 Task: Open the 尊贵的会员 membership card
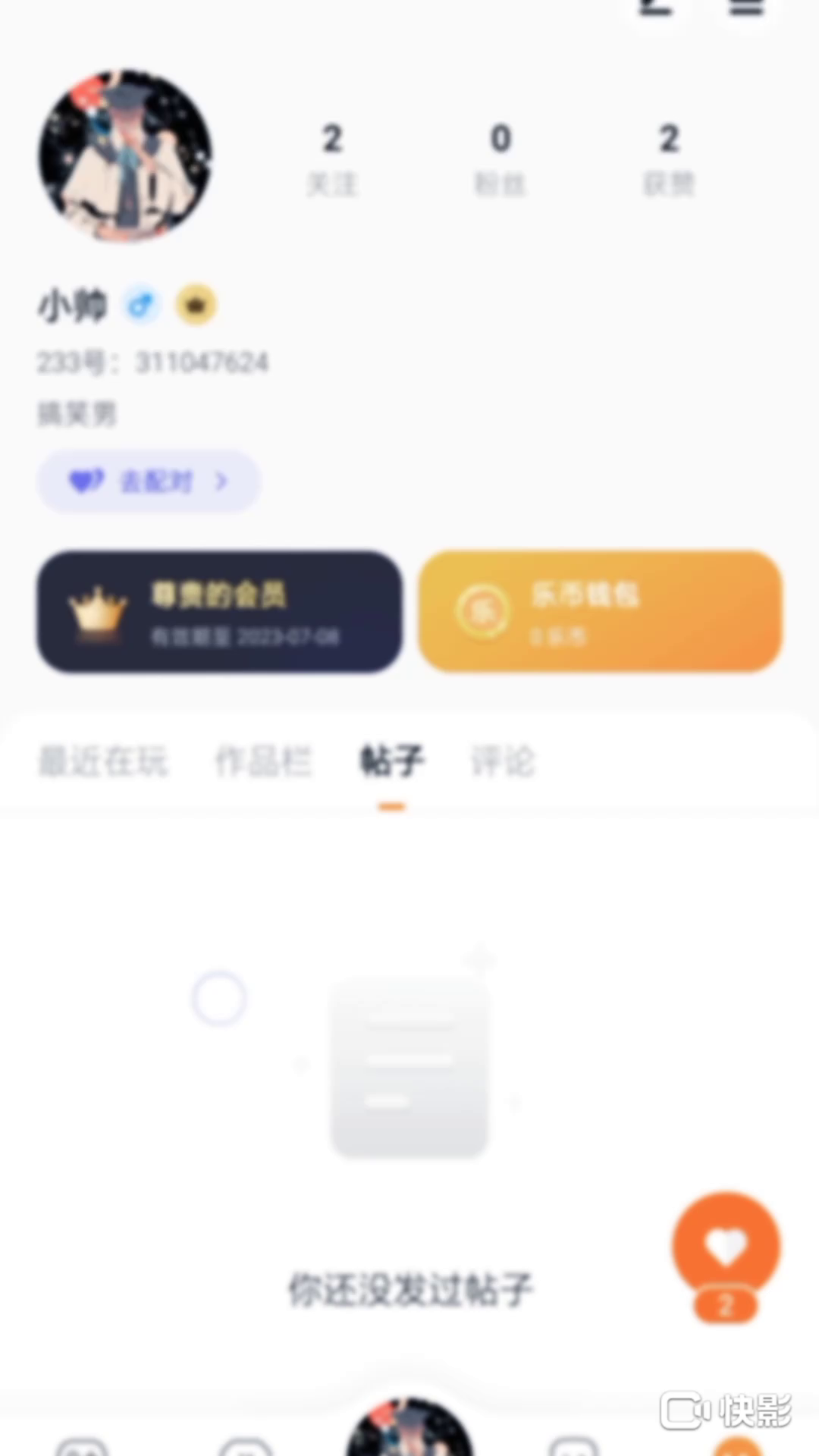220,611
